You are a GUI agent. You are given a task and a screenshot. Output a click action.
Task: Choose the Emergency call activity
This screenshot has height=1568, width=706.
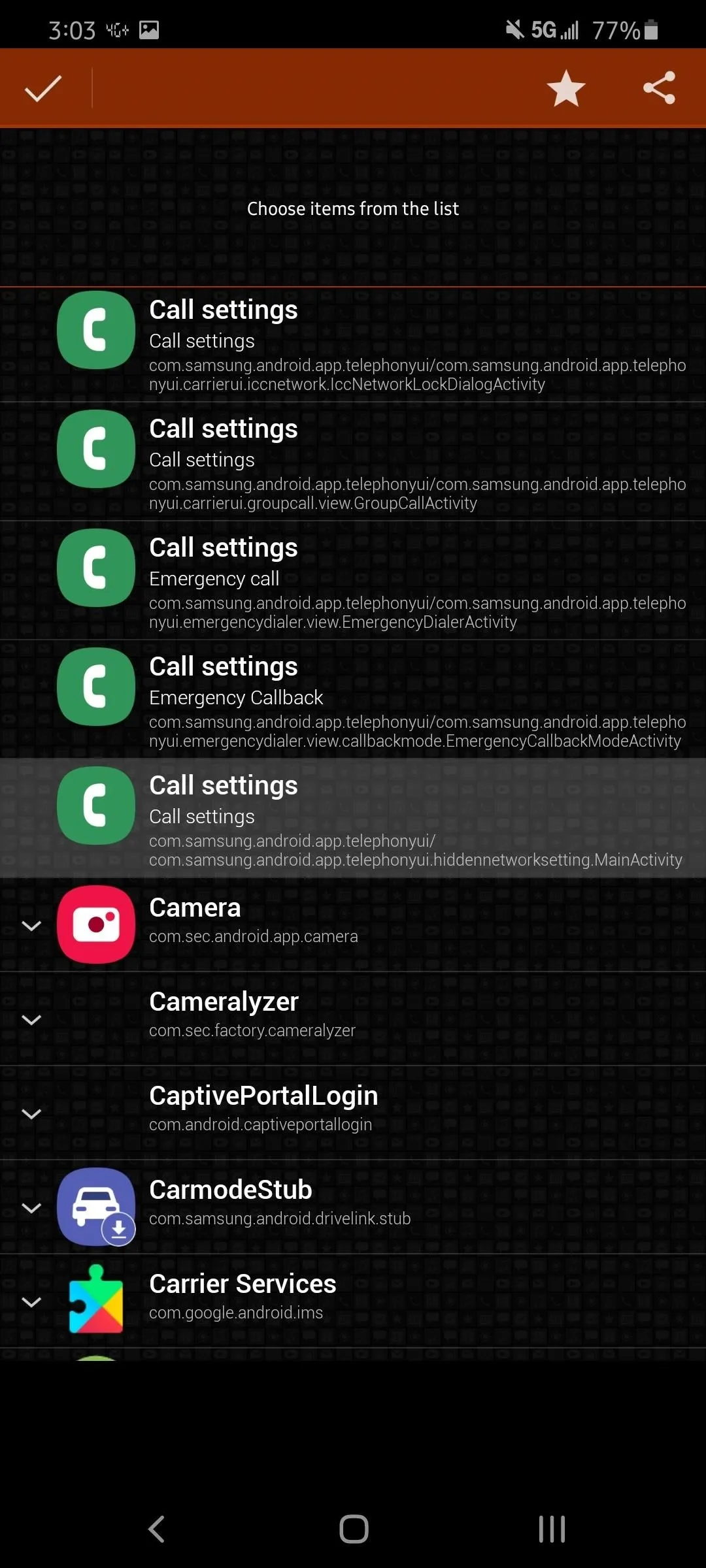click(353, 580)
